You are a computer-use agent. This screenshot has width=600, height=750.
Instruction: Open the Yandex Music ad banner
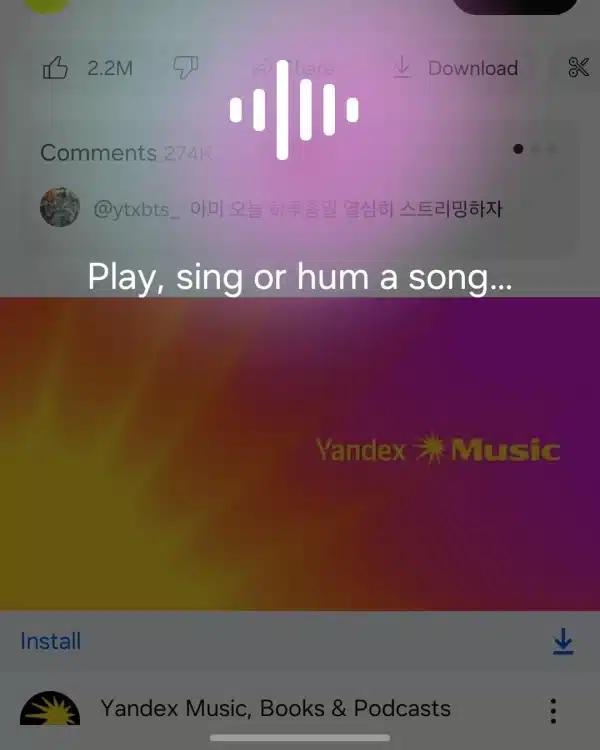[x=300, y=453]
